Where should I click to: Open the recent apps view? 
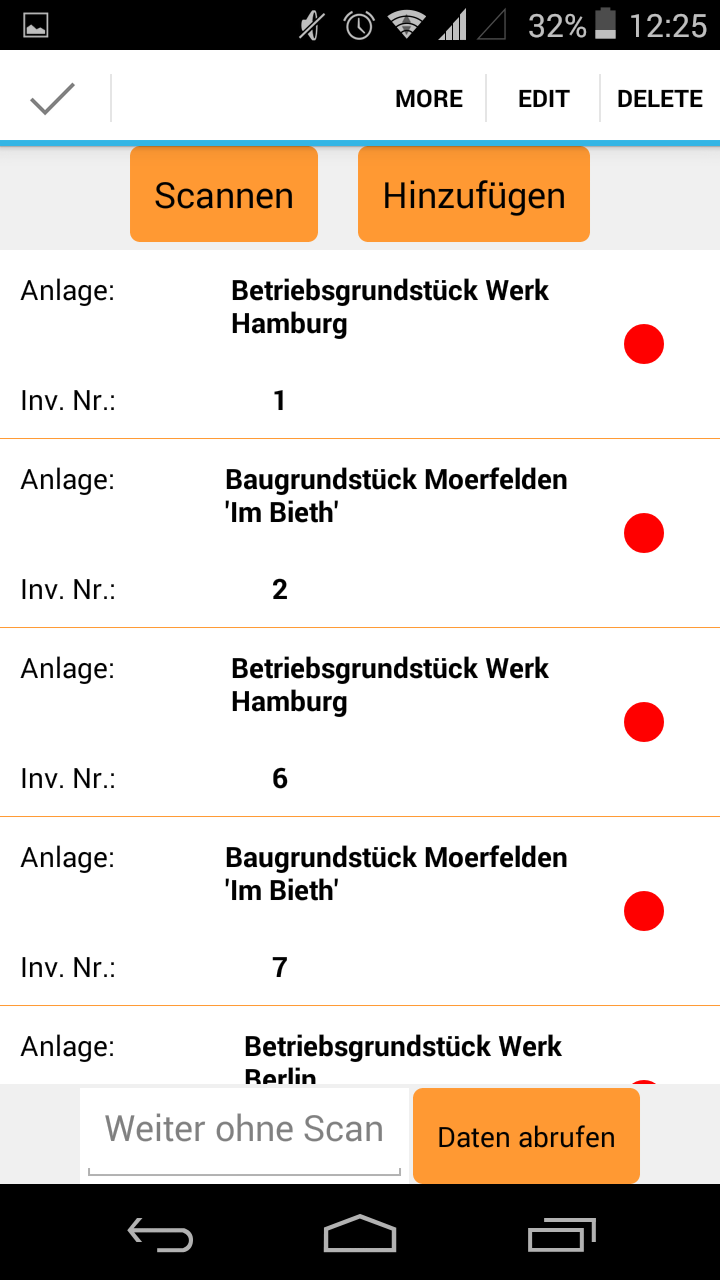coord(561,1235)
